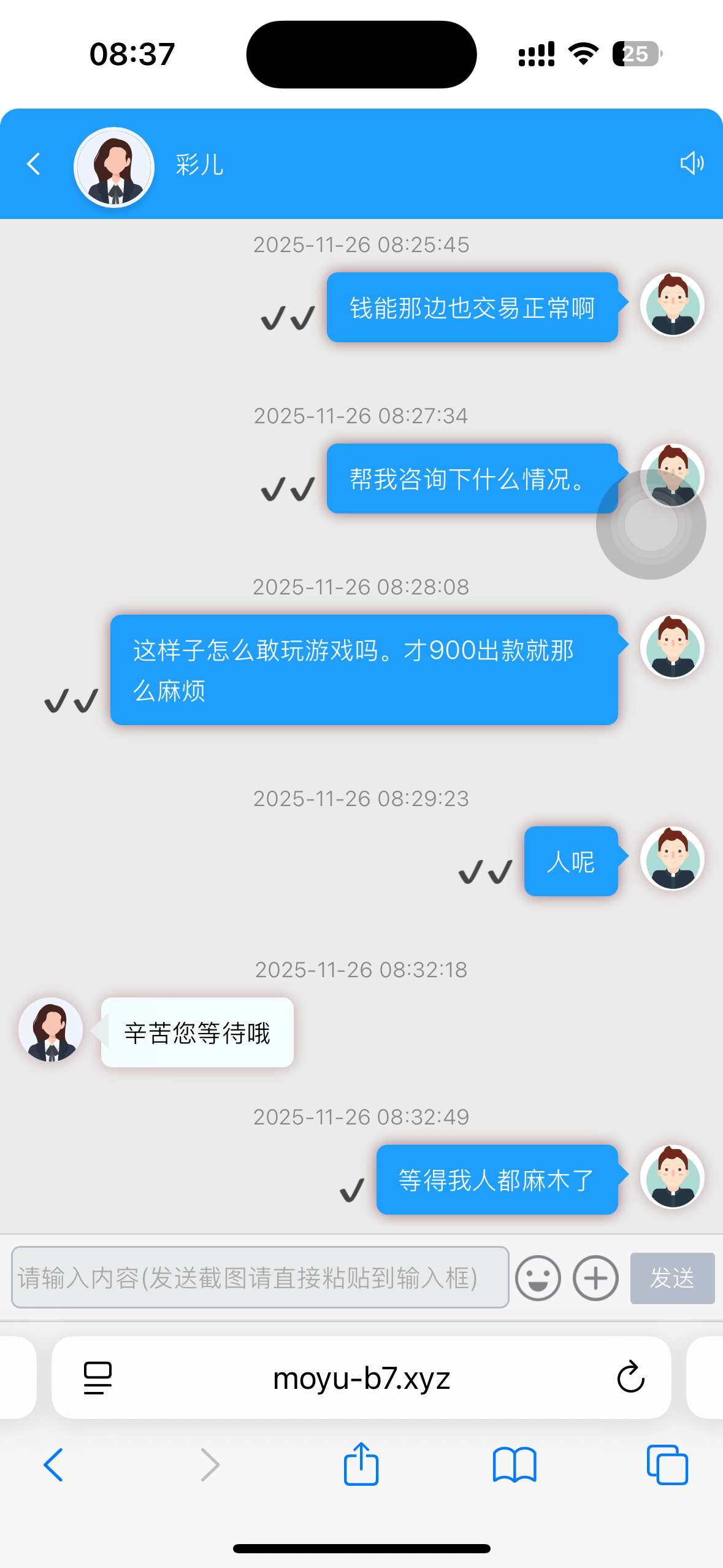Focus the message input field
Screen dimensions: 723x1568
[x=260, y=1278]
